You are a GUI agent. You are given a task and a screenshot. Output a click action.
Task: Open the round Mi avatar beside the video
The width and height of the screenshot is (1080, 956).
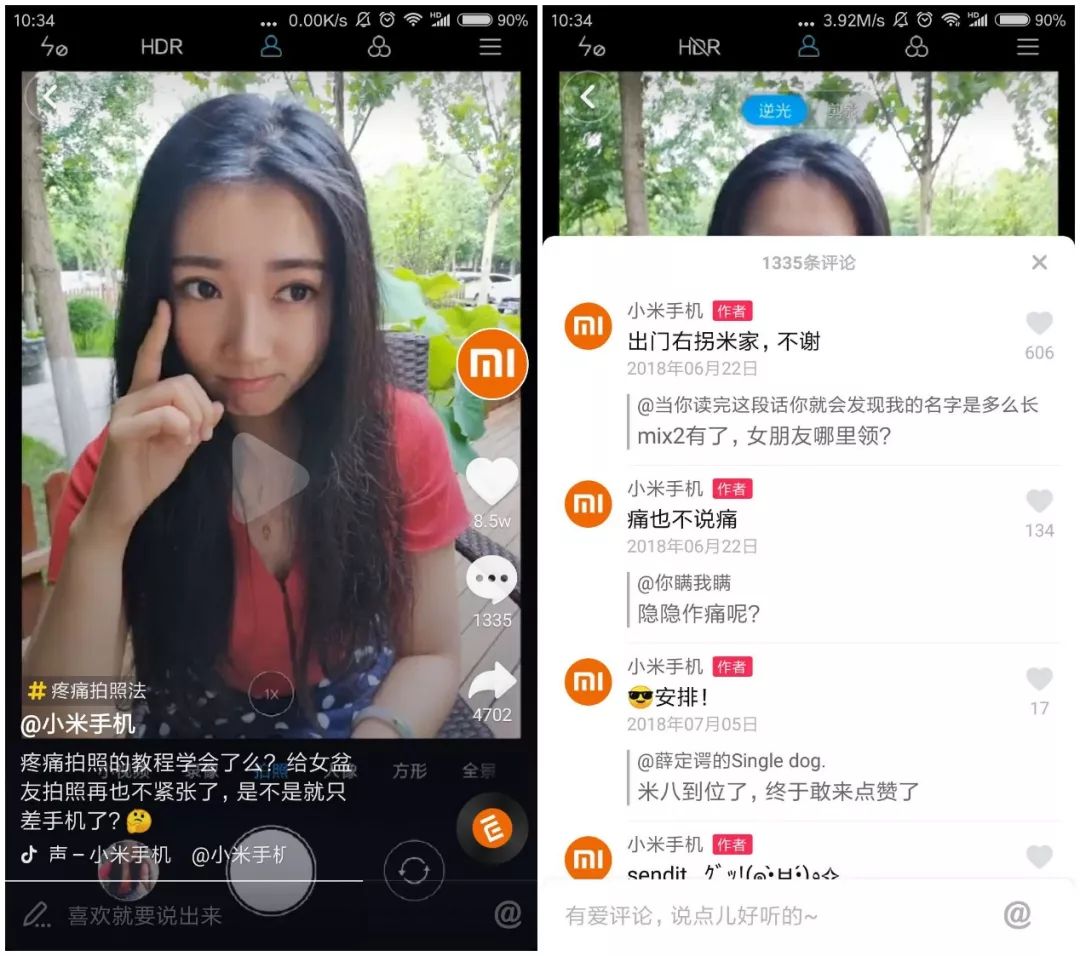(x=492, y=363)
